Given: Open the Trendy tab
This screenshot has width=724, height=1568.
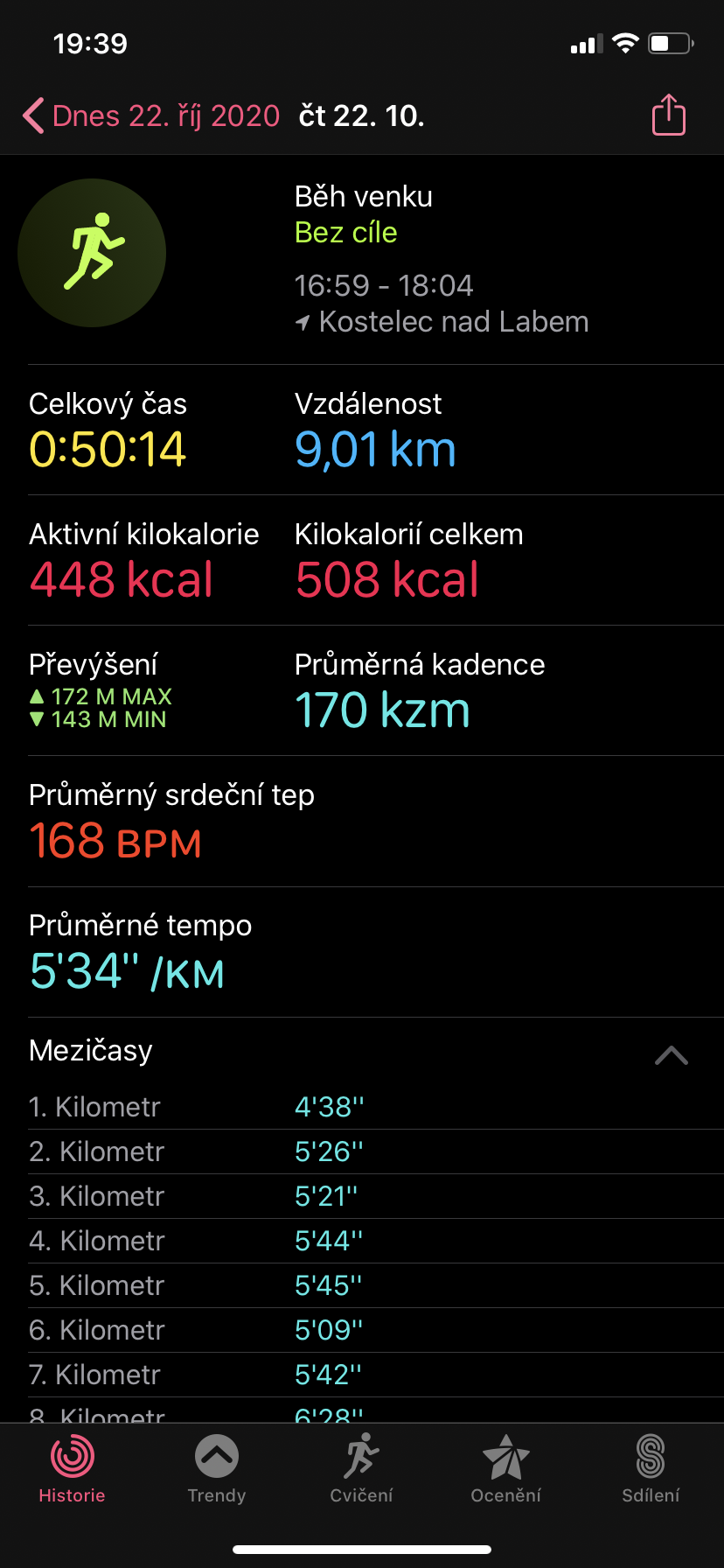Looking at the screenshot, I should pyautogui.click(x=217, y=1469).
